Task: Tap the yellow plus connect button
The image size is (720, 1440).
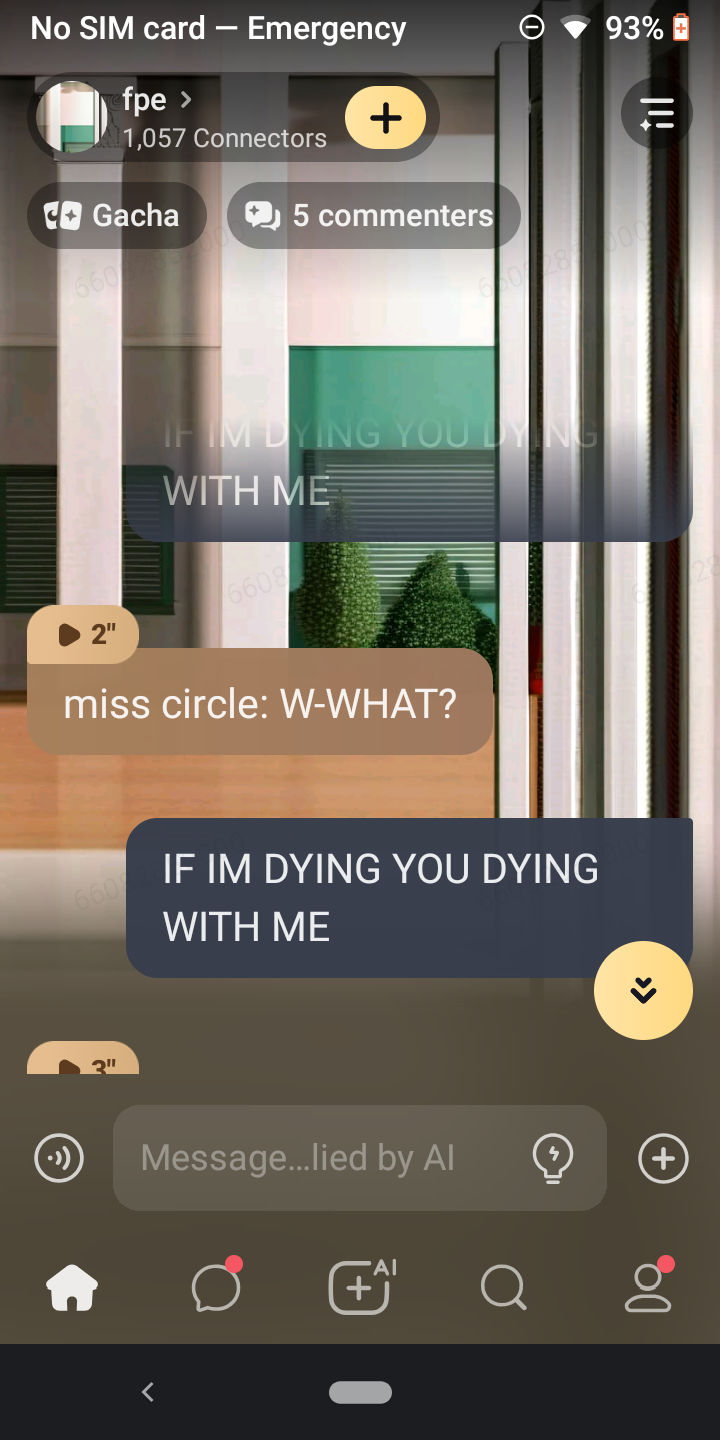Action: click(385, 118)
